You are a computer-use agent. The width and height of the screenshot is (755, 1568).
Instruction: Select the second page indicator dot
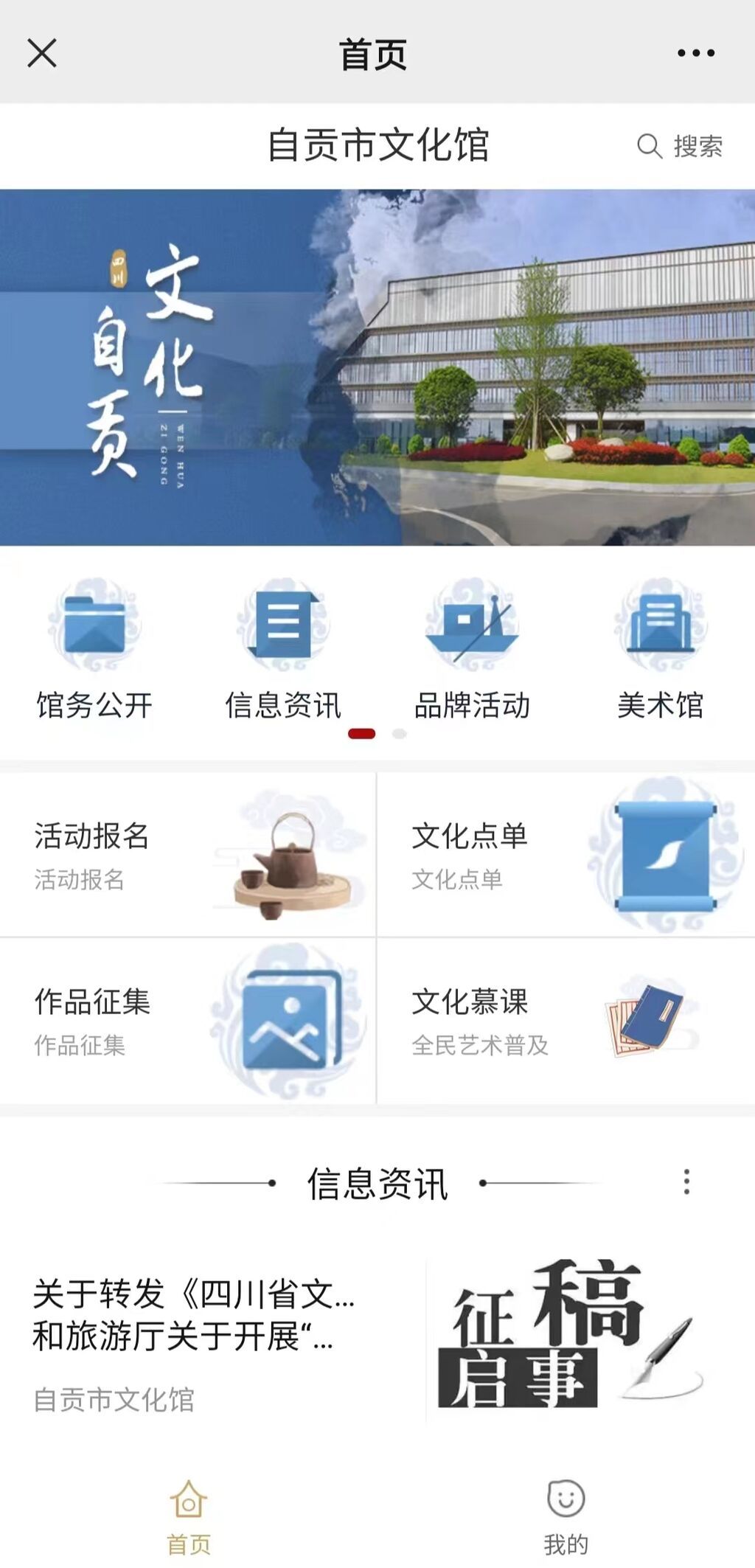(400, 734)
